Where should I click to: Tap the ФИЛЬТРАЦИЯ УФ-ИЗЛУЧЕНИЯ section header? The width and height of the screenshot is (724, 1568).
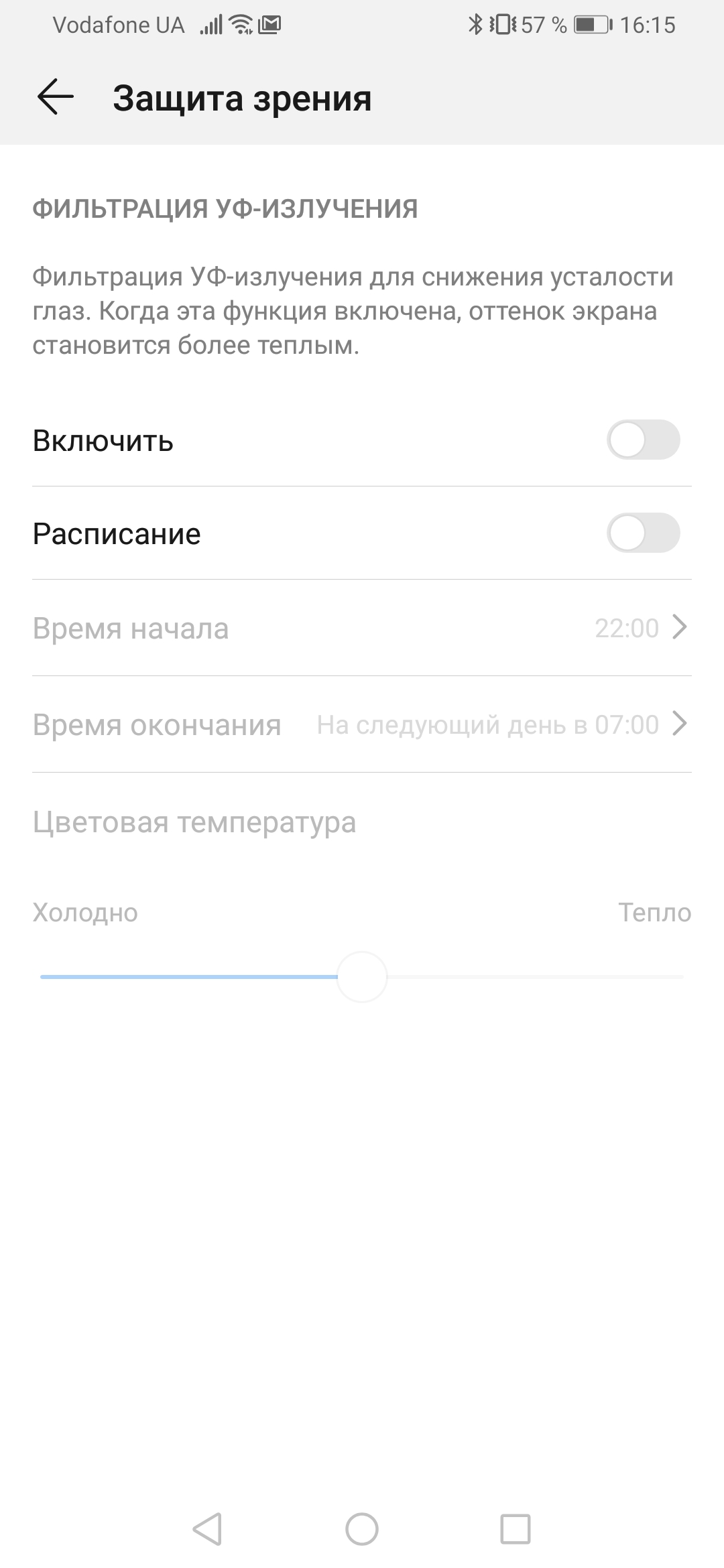[x=224, y=208]
